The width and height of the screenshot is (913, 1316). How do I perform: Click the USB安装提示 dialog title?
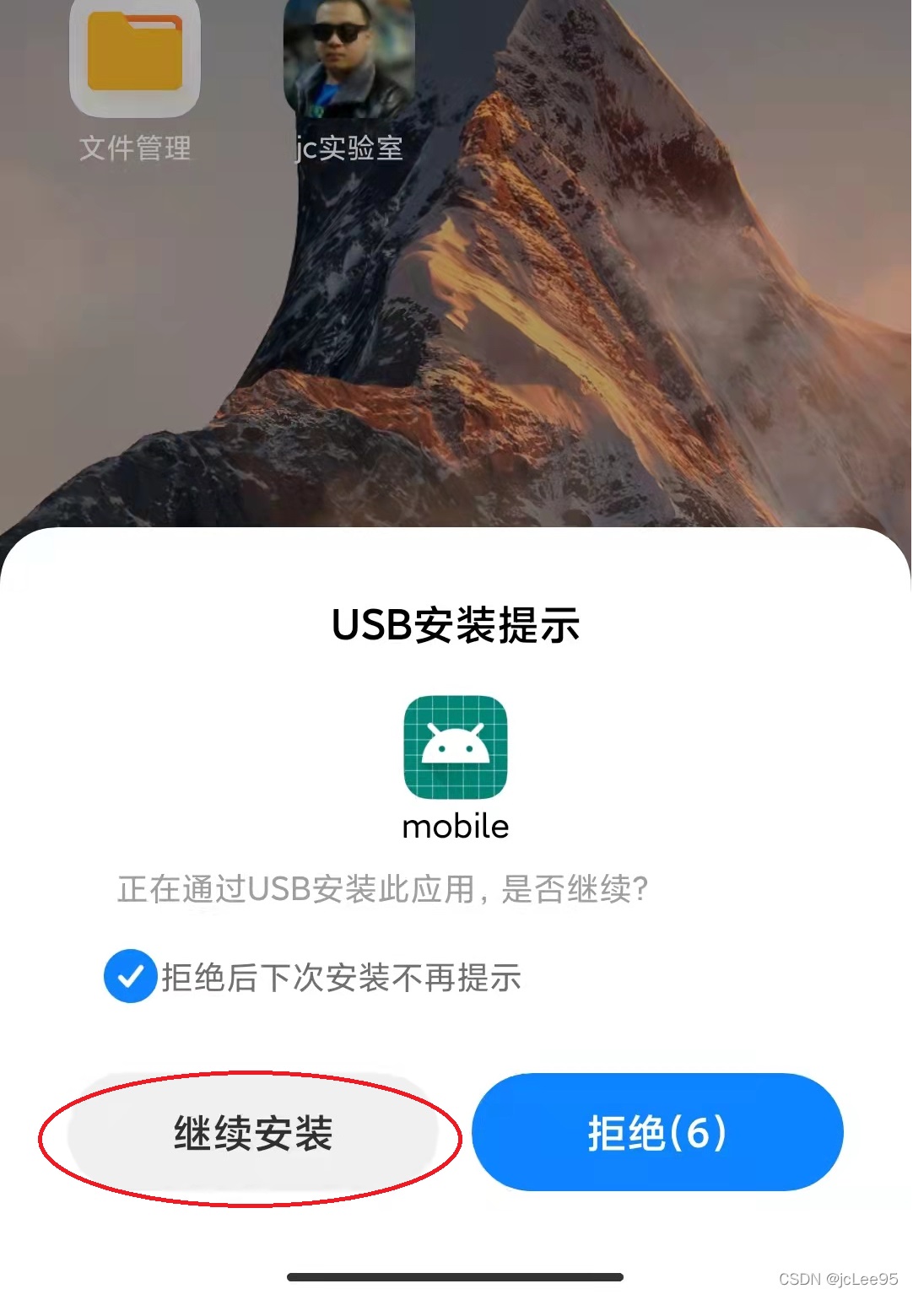tap(456, 624)
